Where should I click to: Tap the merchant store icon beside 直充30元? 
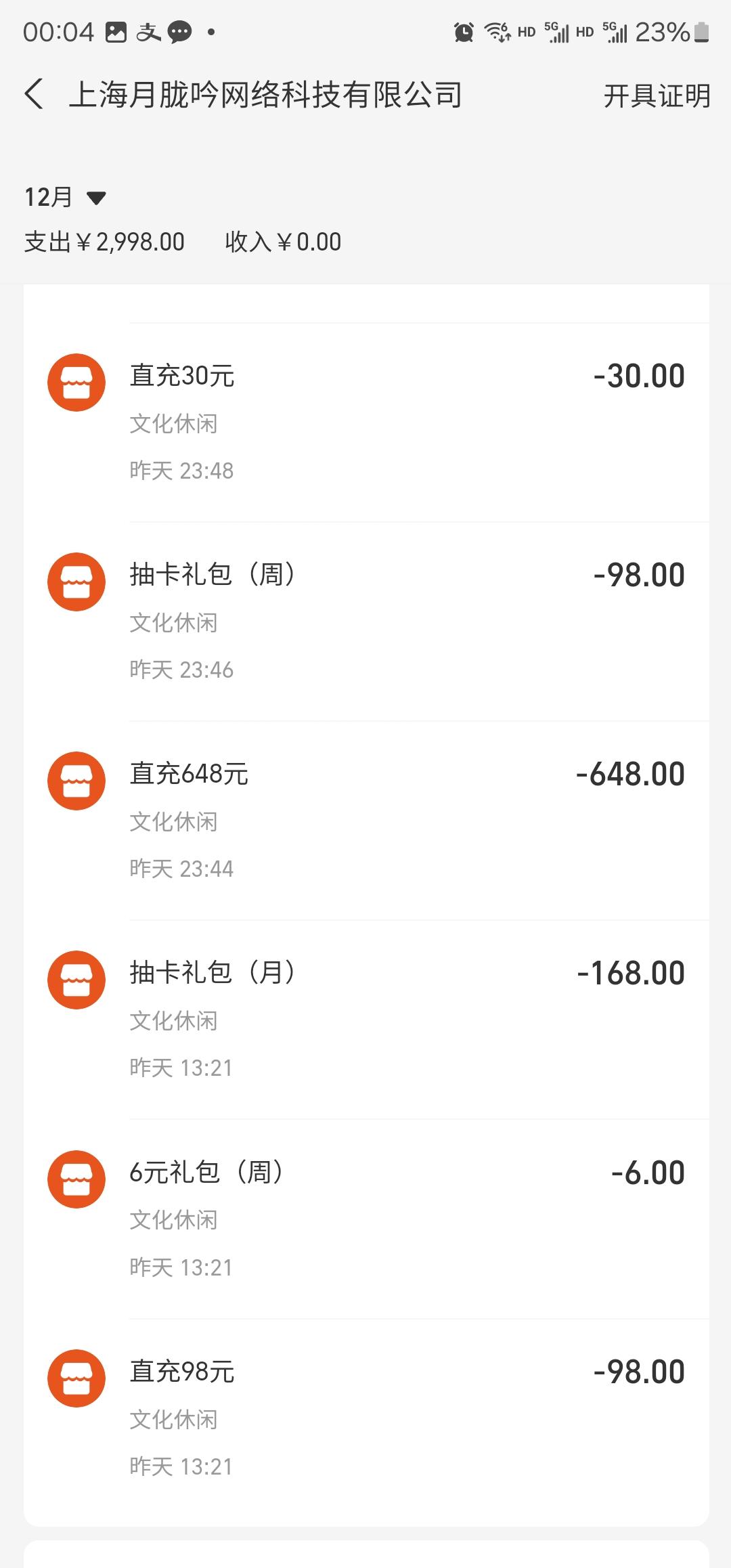pos(77,382)
